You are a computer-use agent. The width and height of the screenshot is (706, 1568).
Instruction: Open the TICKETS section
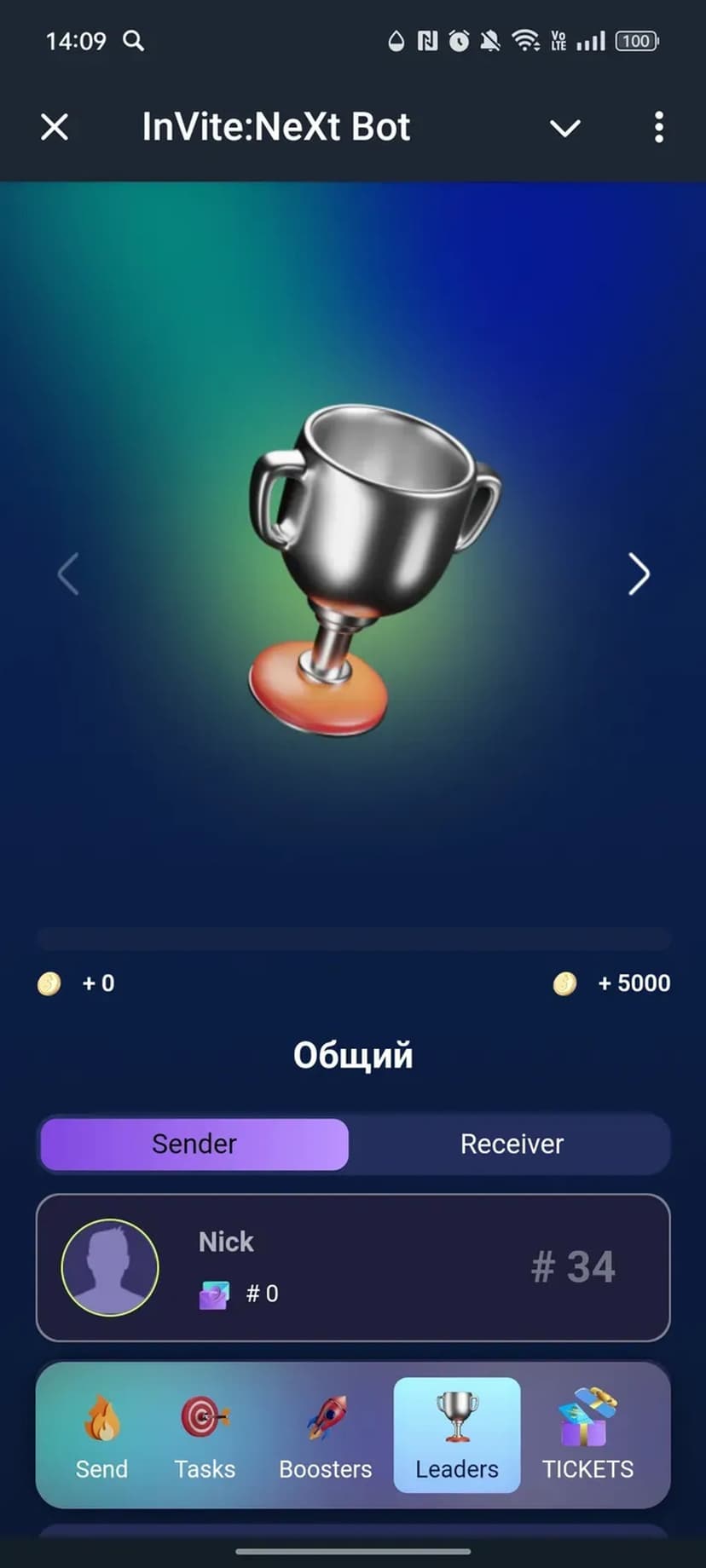[588, 1436]
